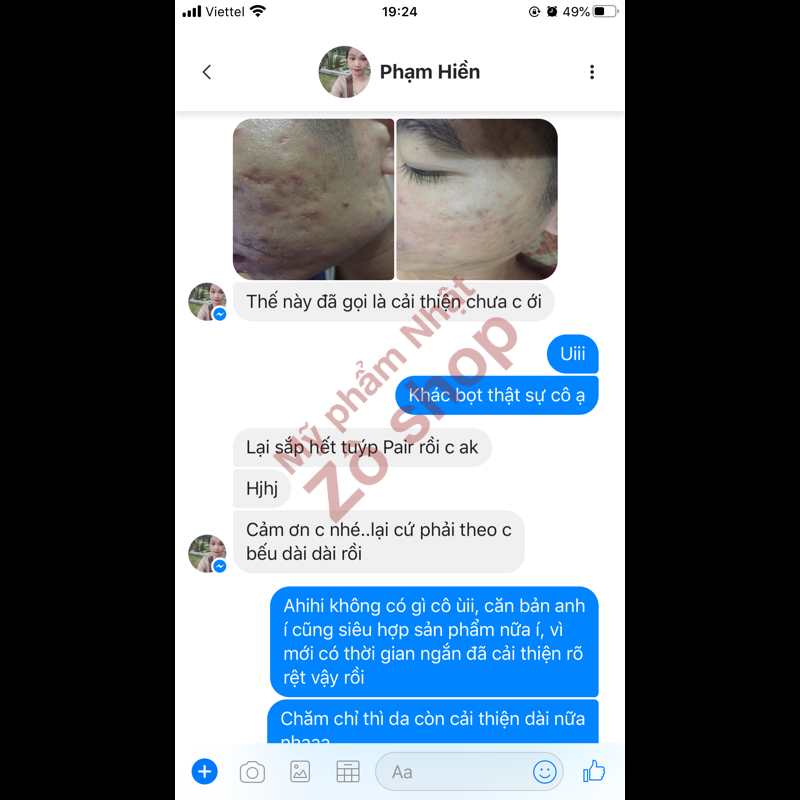
Task: View the right photo showing the eye area
Action: point(477,199)
